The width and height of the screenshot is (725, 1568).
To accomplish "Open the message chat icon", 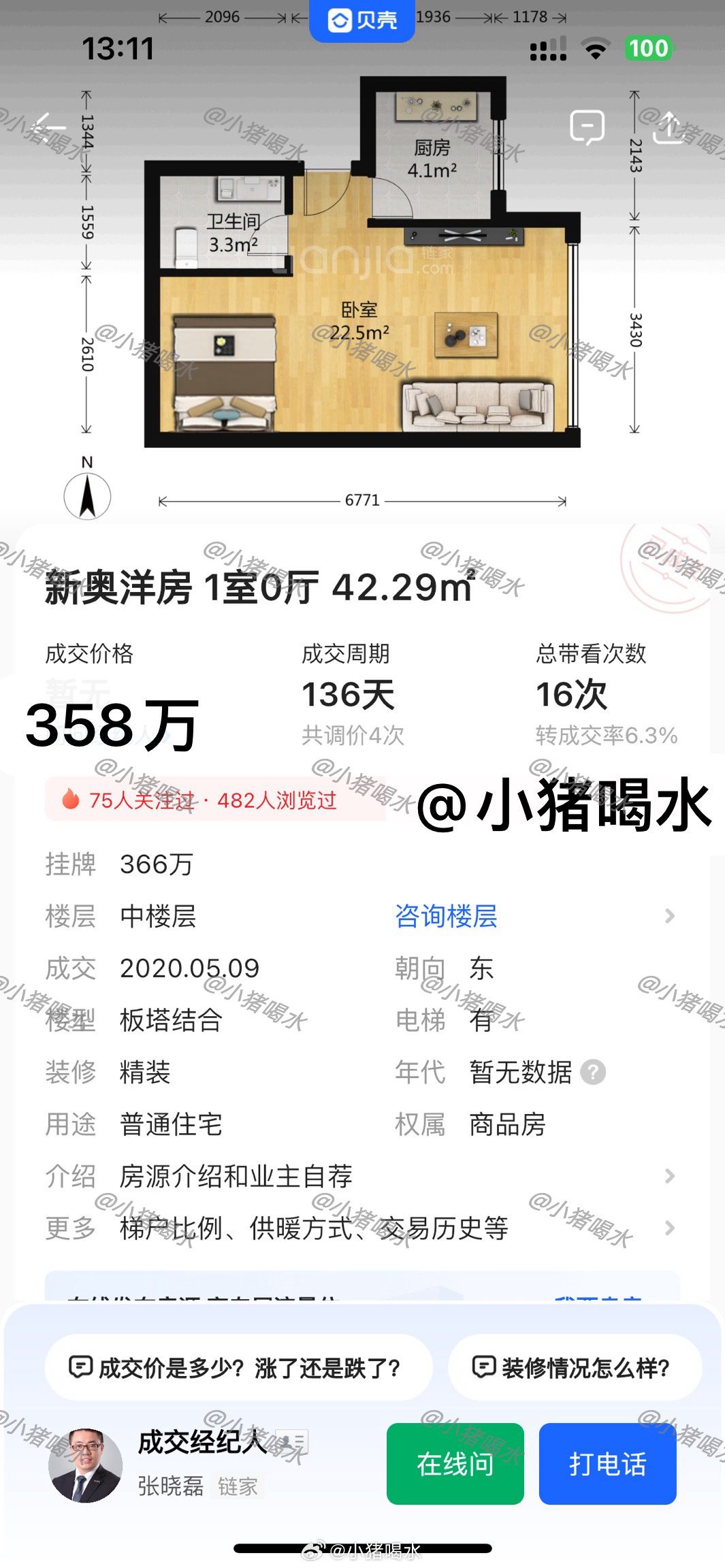I will pyautogui.click(x=587, y=127).
